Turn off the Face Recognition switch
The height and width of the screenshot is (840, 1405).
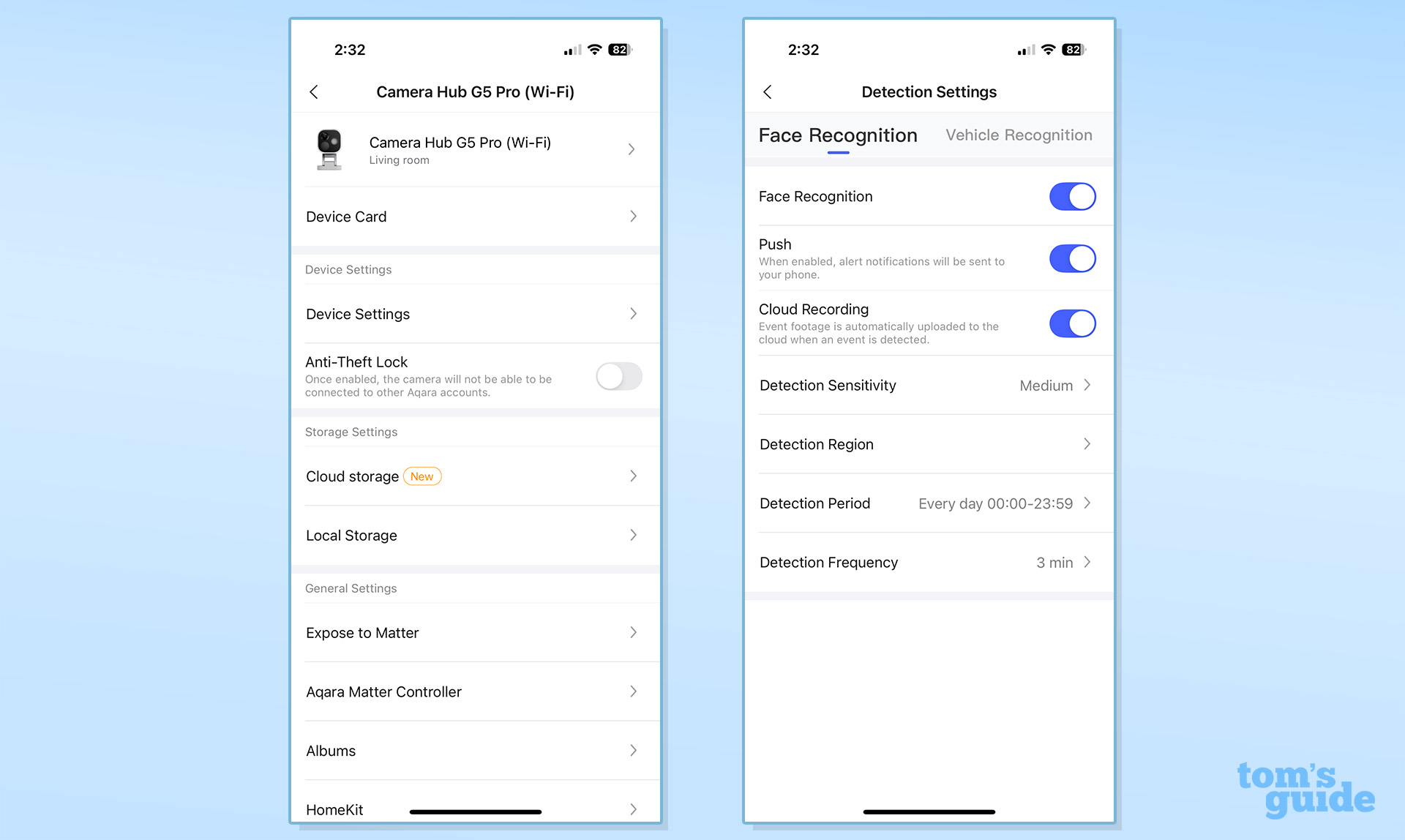(x=1072, y=197)
